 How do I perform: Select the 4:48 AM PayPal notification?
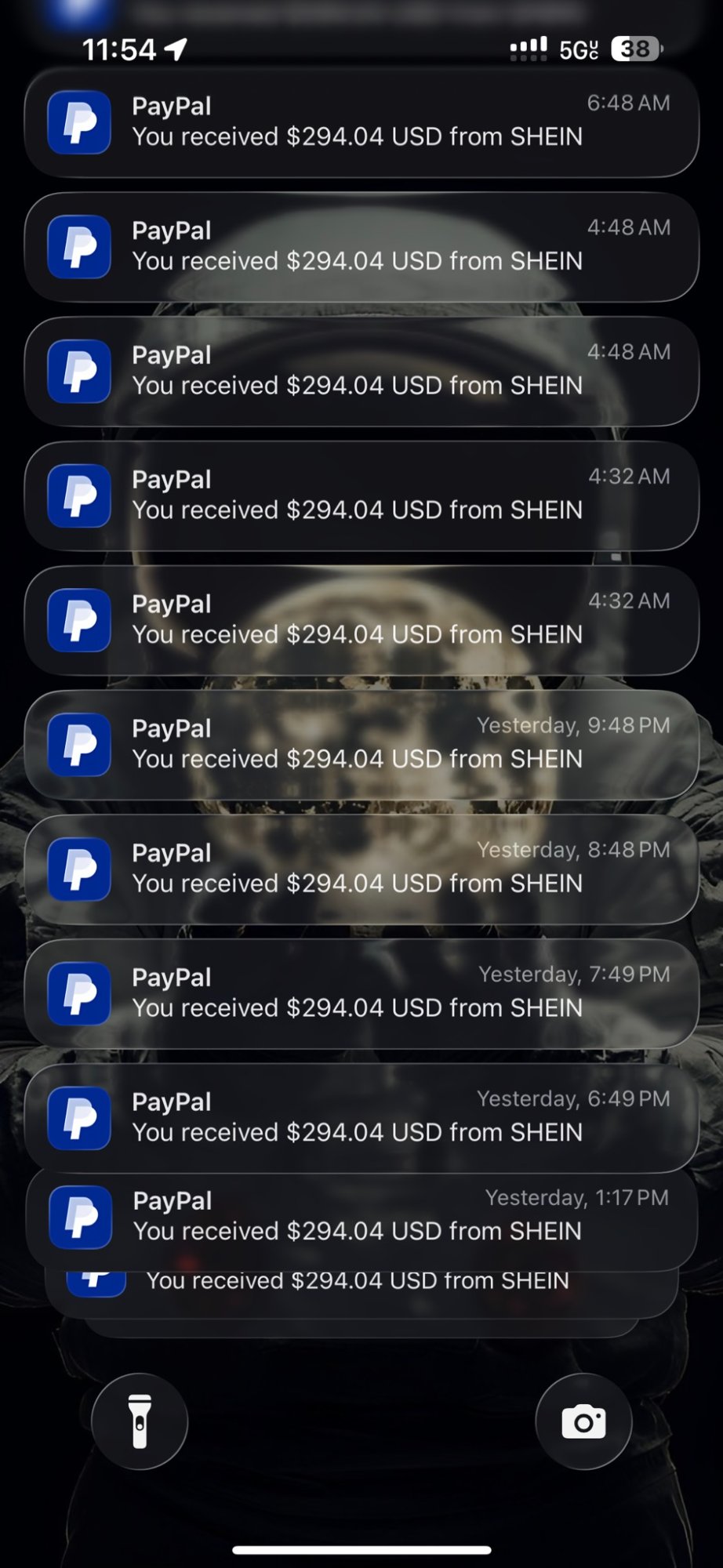point(361,247)
